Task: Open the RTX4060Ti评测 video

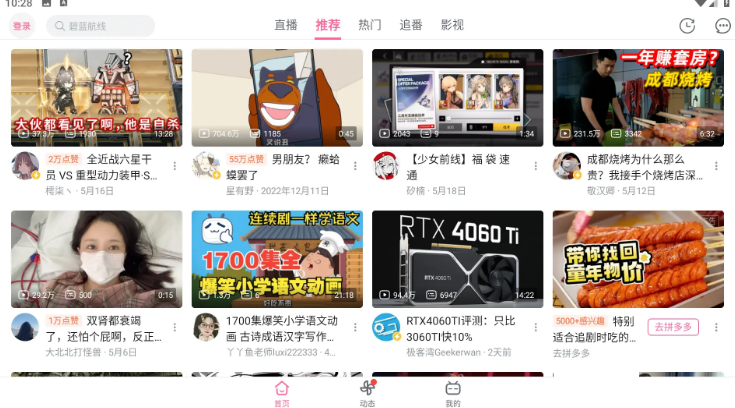Action: point(457,258)
